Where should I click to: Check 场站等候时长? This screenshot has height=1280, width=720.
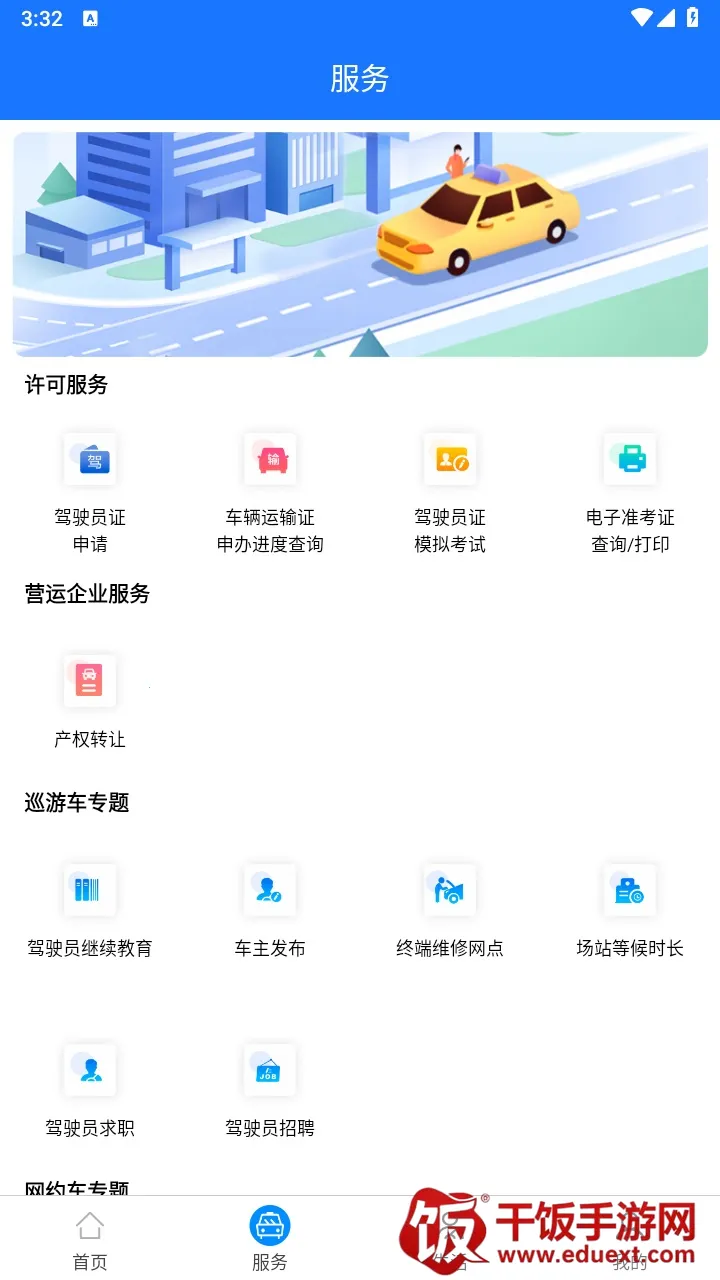[x=630, y=891]
